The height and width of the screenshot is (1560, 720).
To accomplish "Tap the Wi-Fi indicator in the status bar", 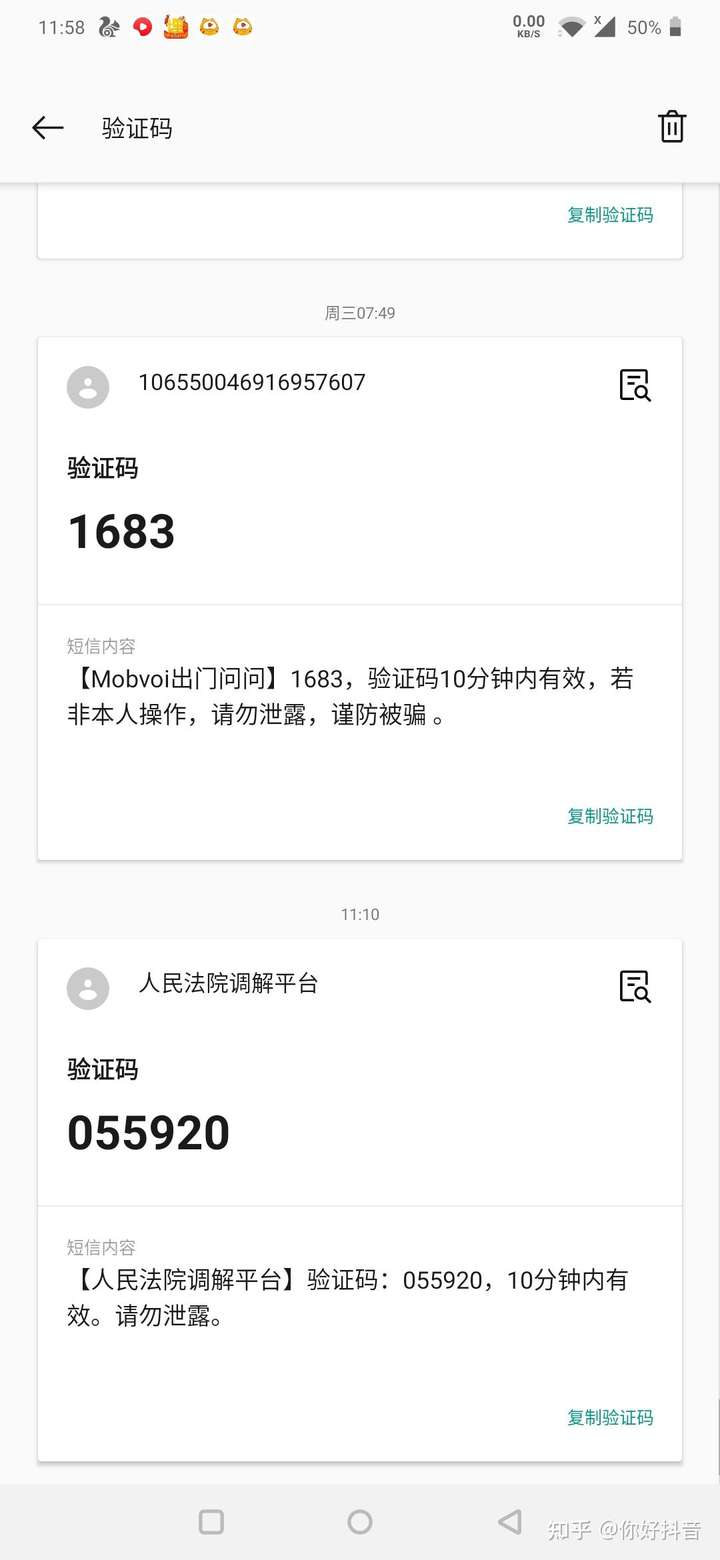I will click(570, 27).
